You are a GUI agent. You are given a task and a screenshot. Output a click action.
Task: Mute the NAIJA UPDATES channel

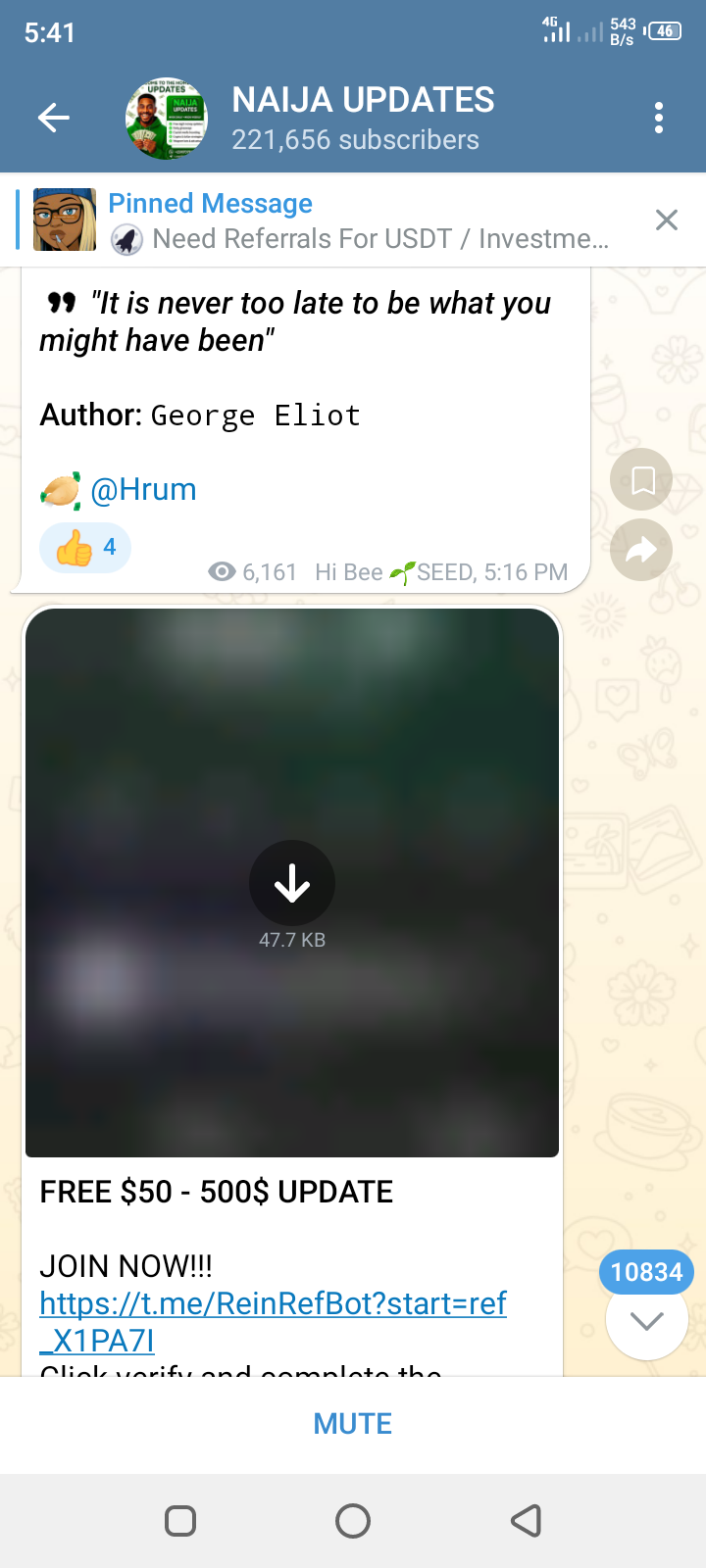[x=353, y=1424]
